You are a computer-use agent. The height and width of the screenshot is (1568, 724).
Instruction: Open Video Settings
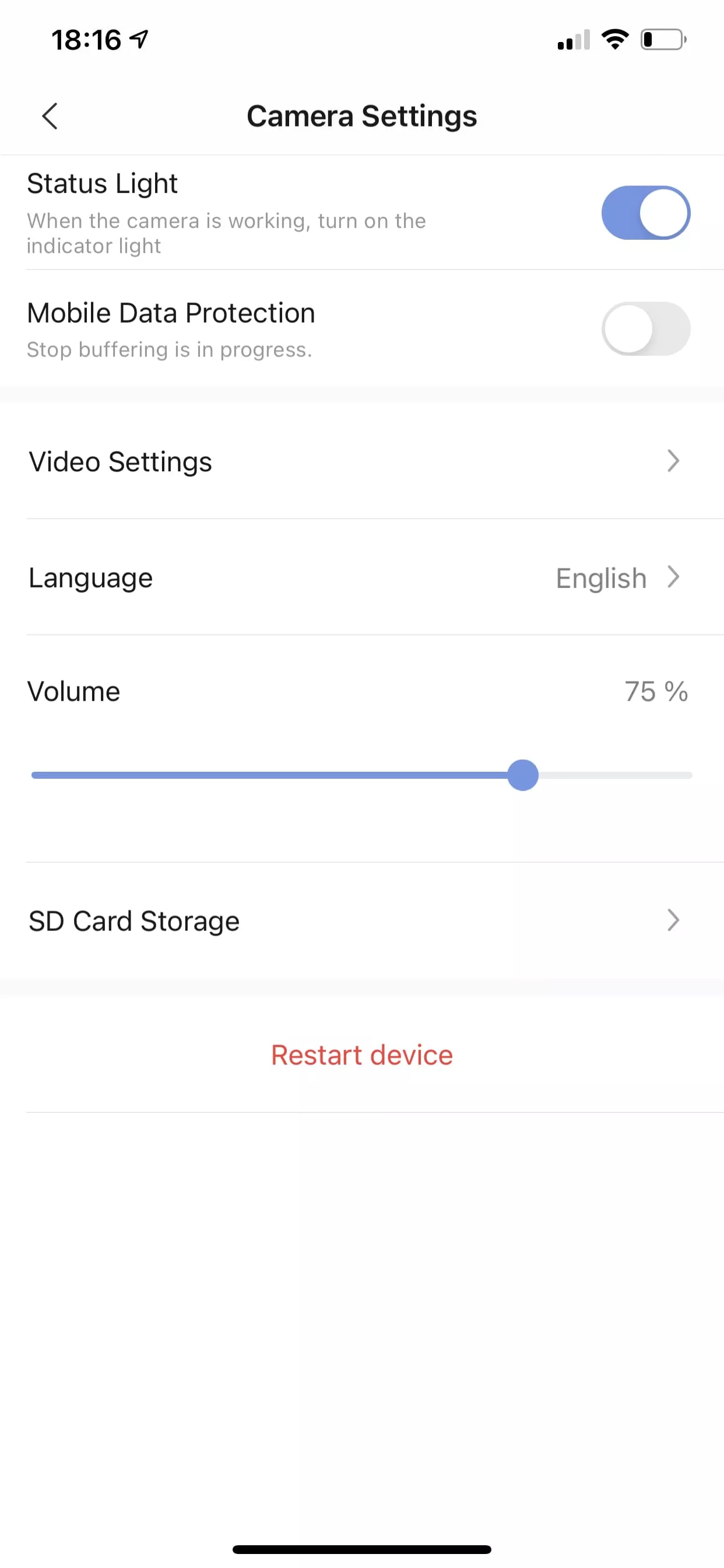click(x=362, y=461)
